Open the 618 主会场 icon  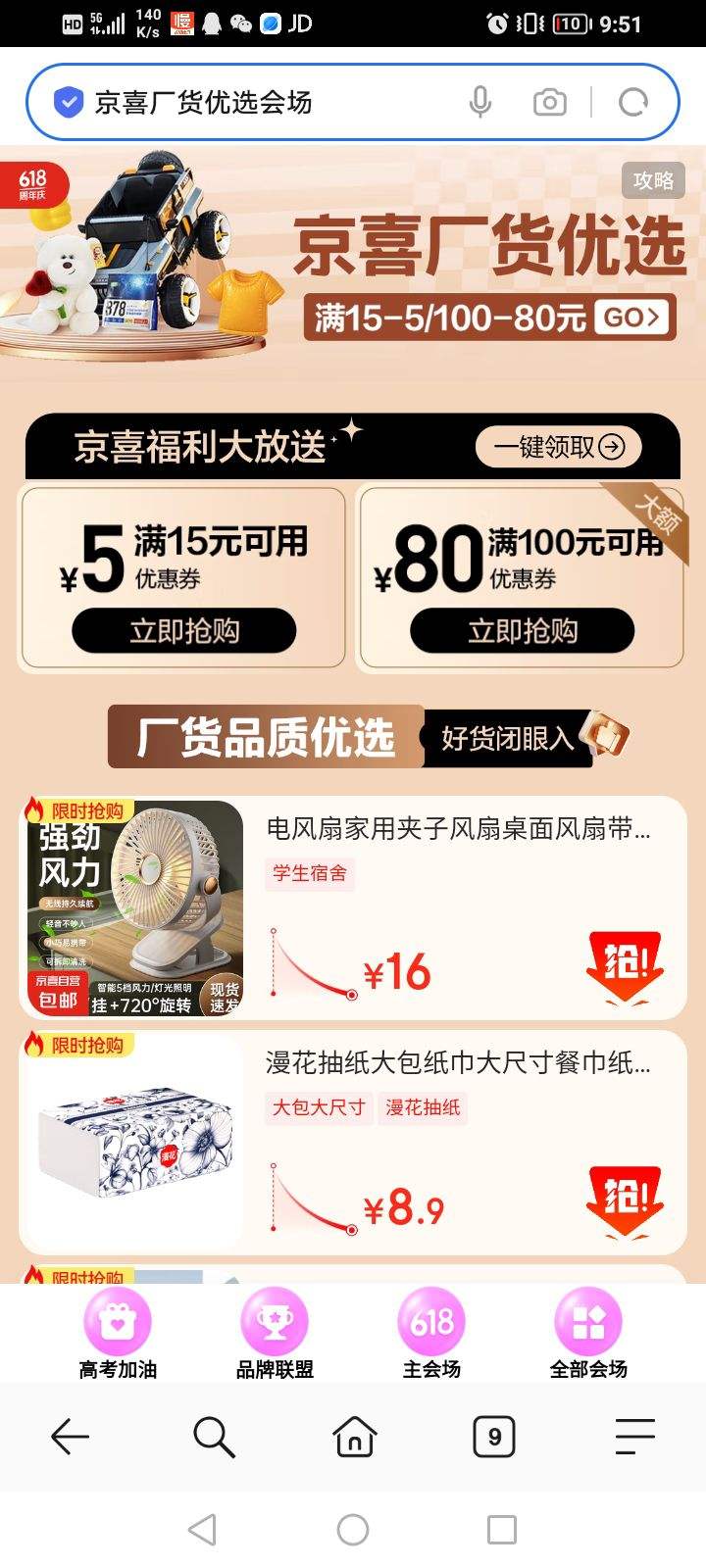[431, 1322]
